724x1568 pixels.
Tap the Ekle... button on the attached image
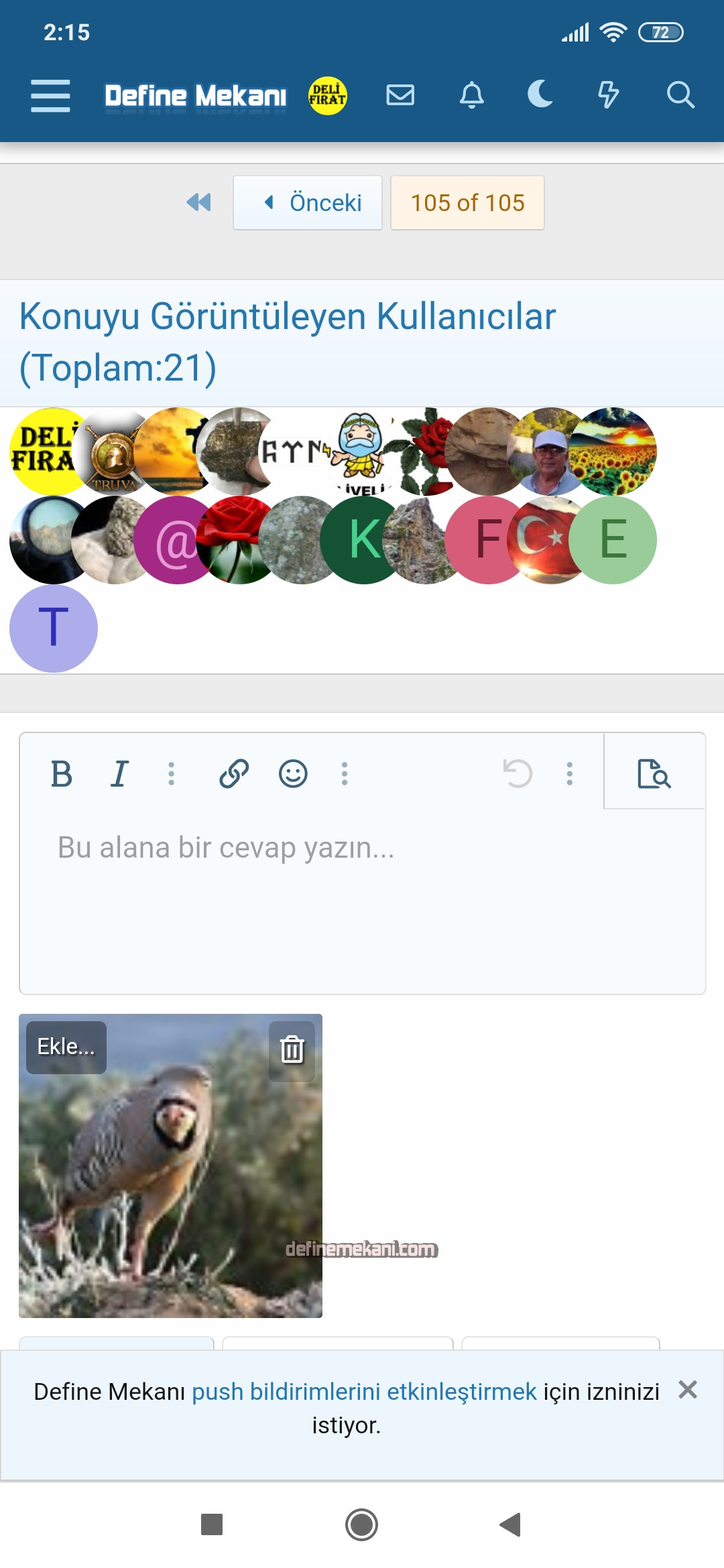coord(66,1047)
